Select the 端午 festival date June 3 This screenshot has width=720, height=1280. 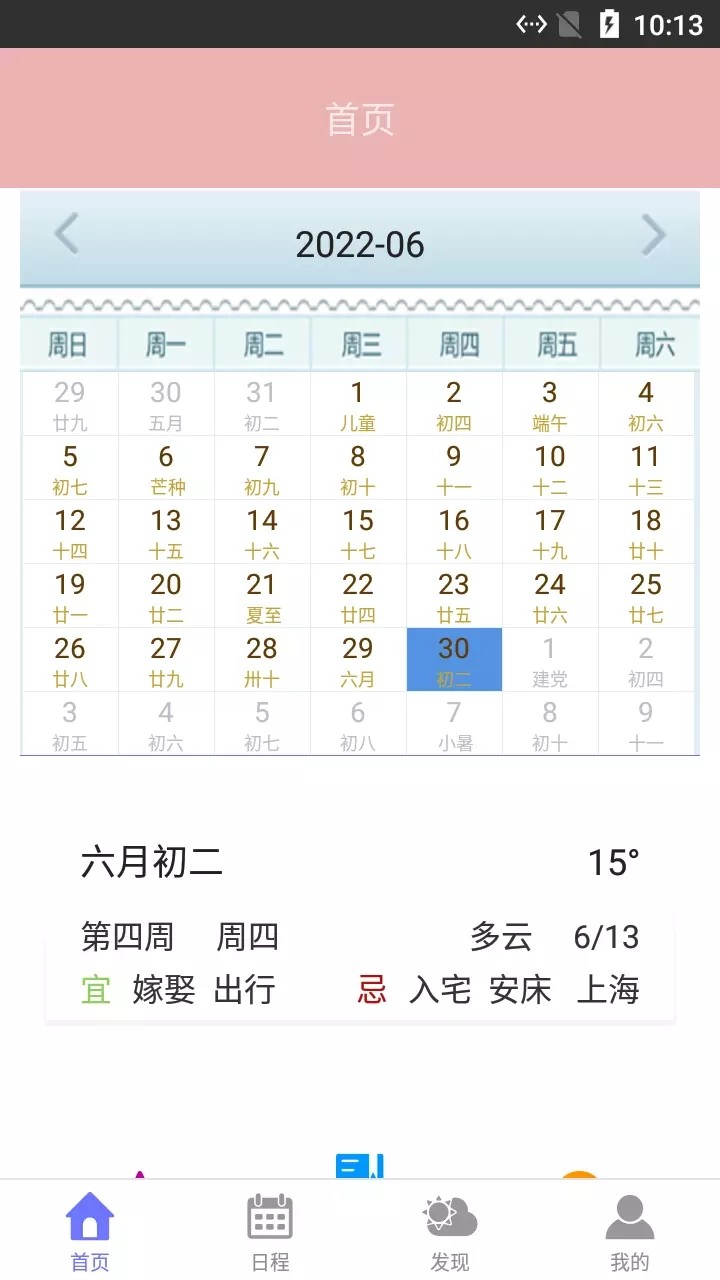[x=549, y=403]
